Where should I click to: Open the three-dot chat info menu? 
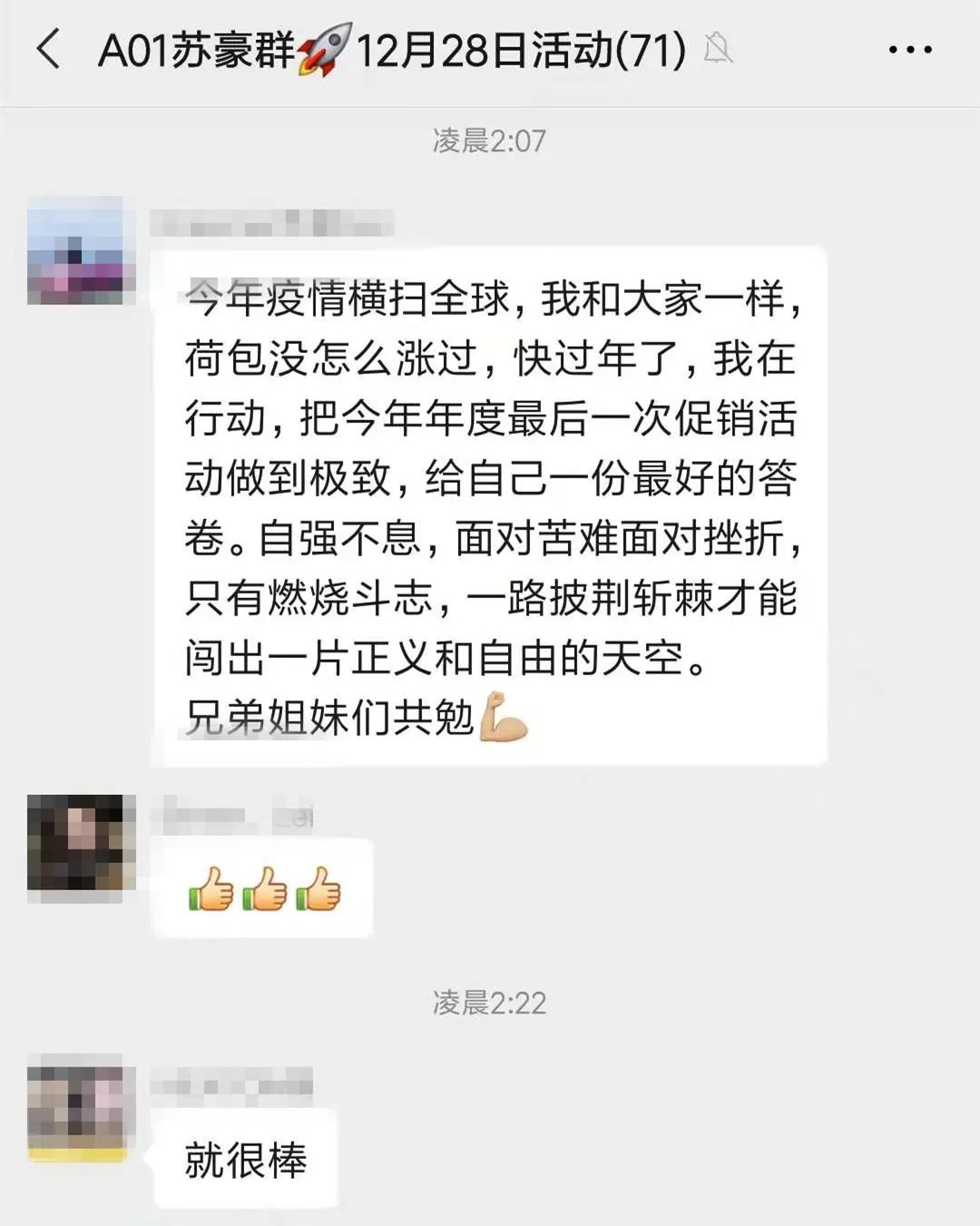[x=909, y=50]
